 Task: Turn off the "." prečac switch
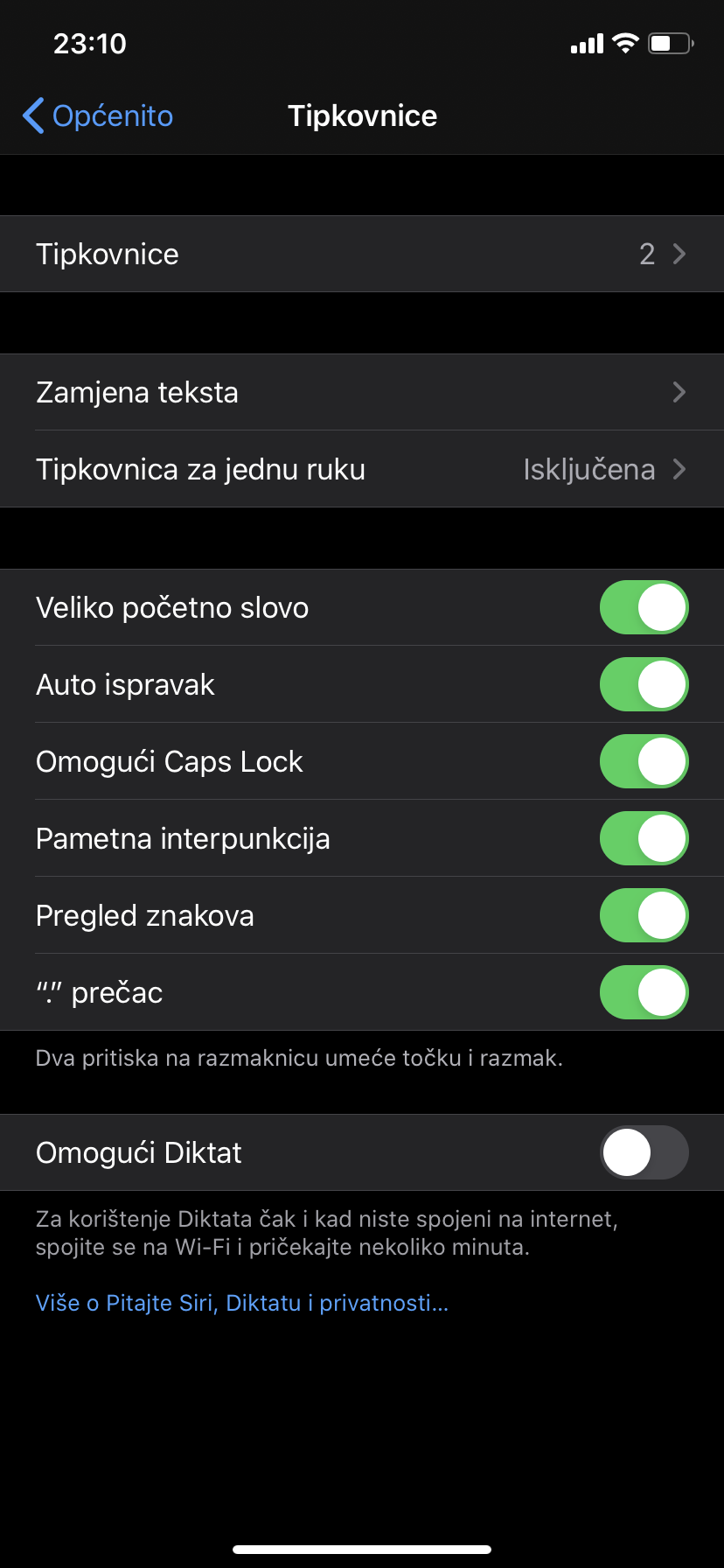644,992
